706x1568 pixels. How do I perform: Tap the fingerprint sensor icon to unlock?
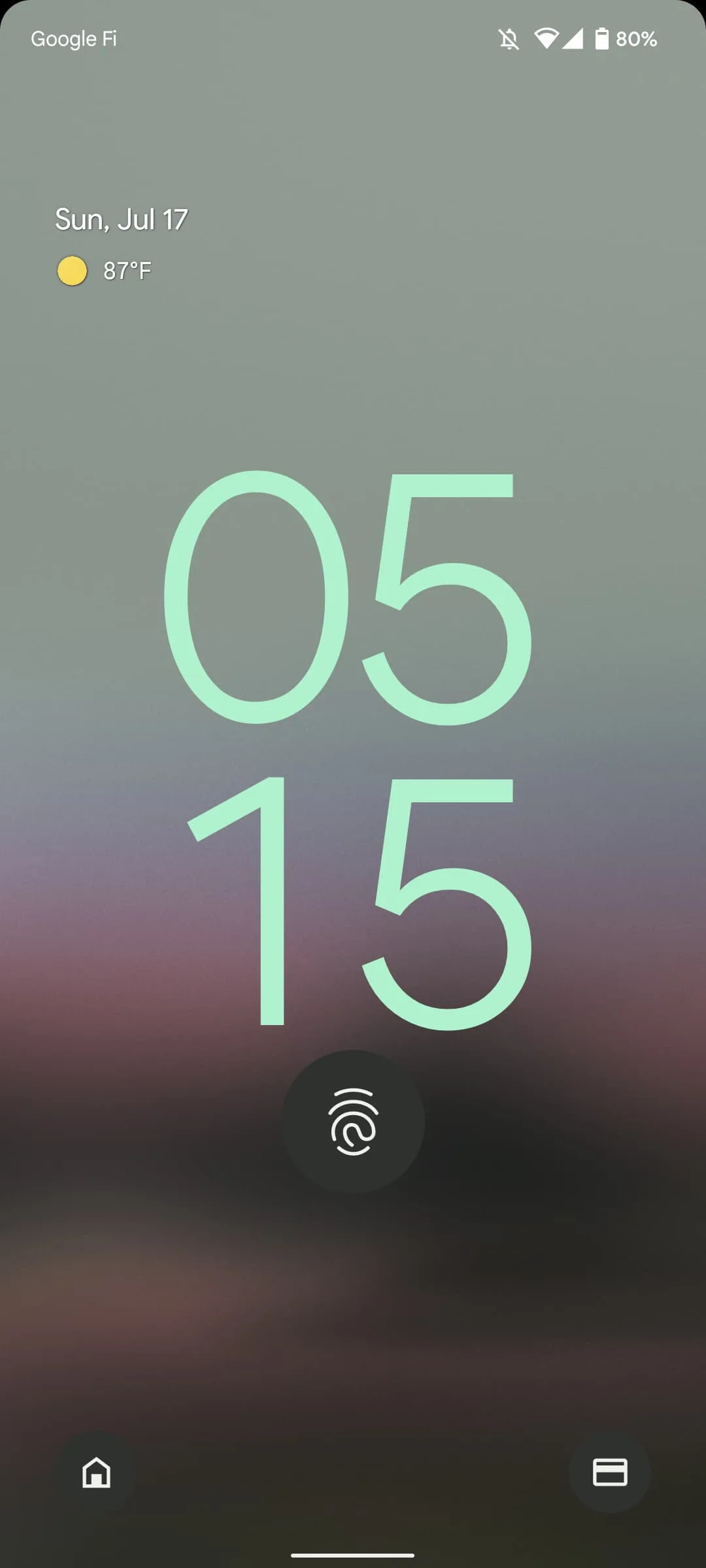353,1121
